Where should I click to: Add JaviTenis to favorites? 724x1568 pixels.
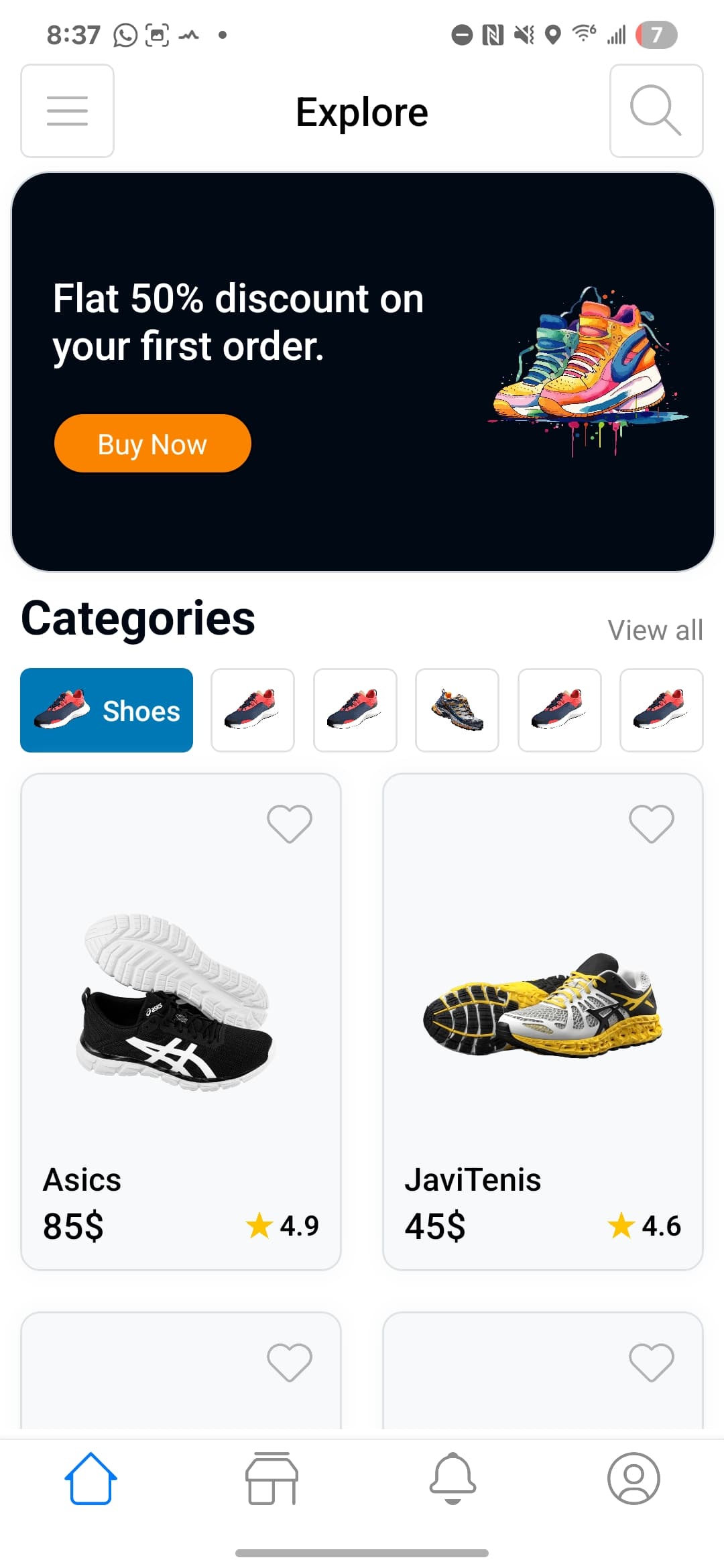pyautogui.click(x=651, y=823)
